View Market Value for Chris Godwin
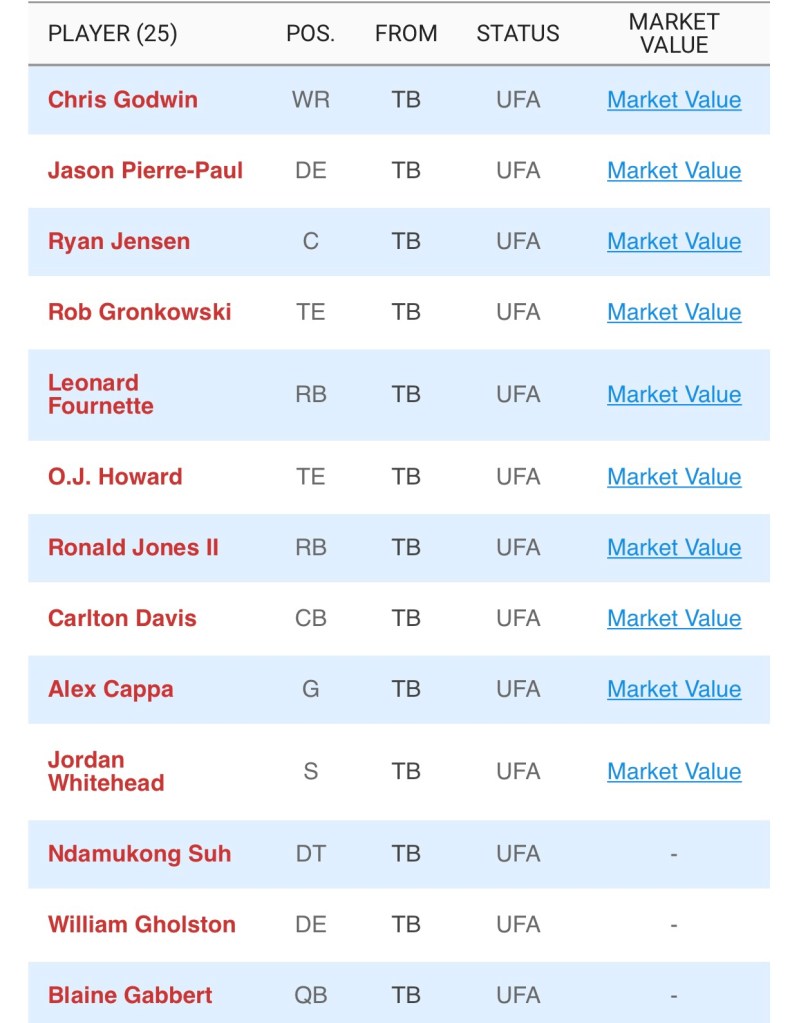This screenshot has width=799, height=1023. coord(674,100)
